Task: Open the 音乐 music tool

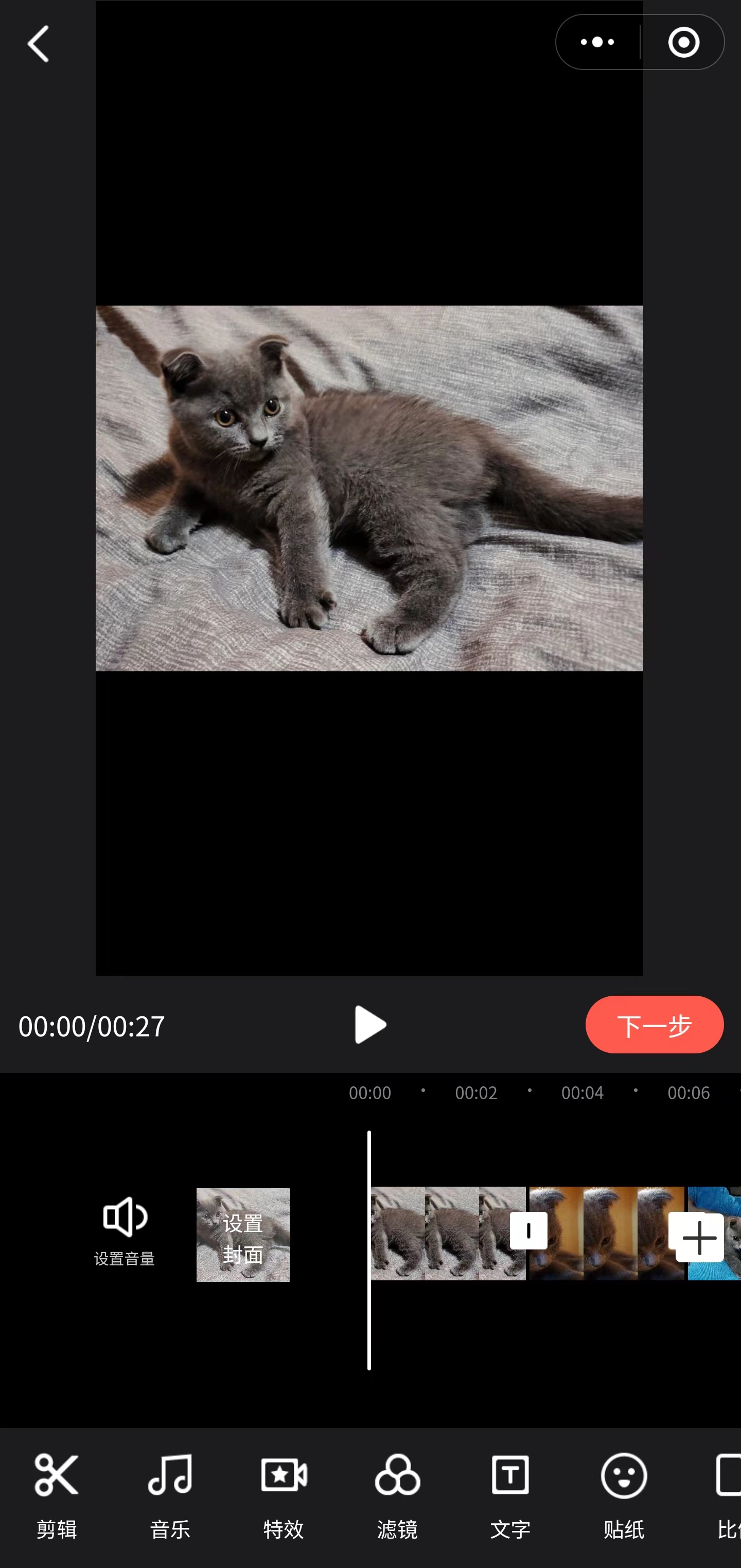Action: point(170,1494)
